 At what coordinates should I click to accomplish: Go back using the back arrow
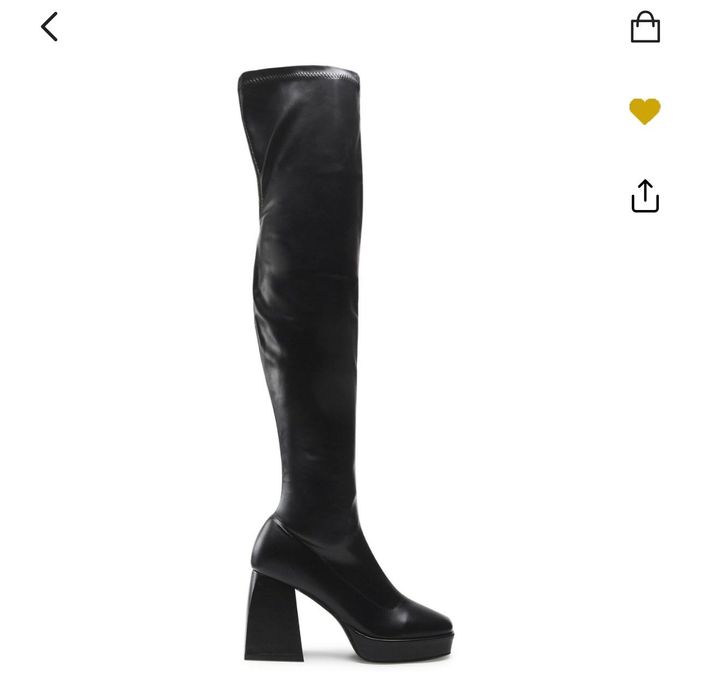click(49, 27)
